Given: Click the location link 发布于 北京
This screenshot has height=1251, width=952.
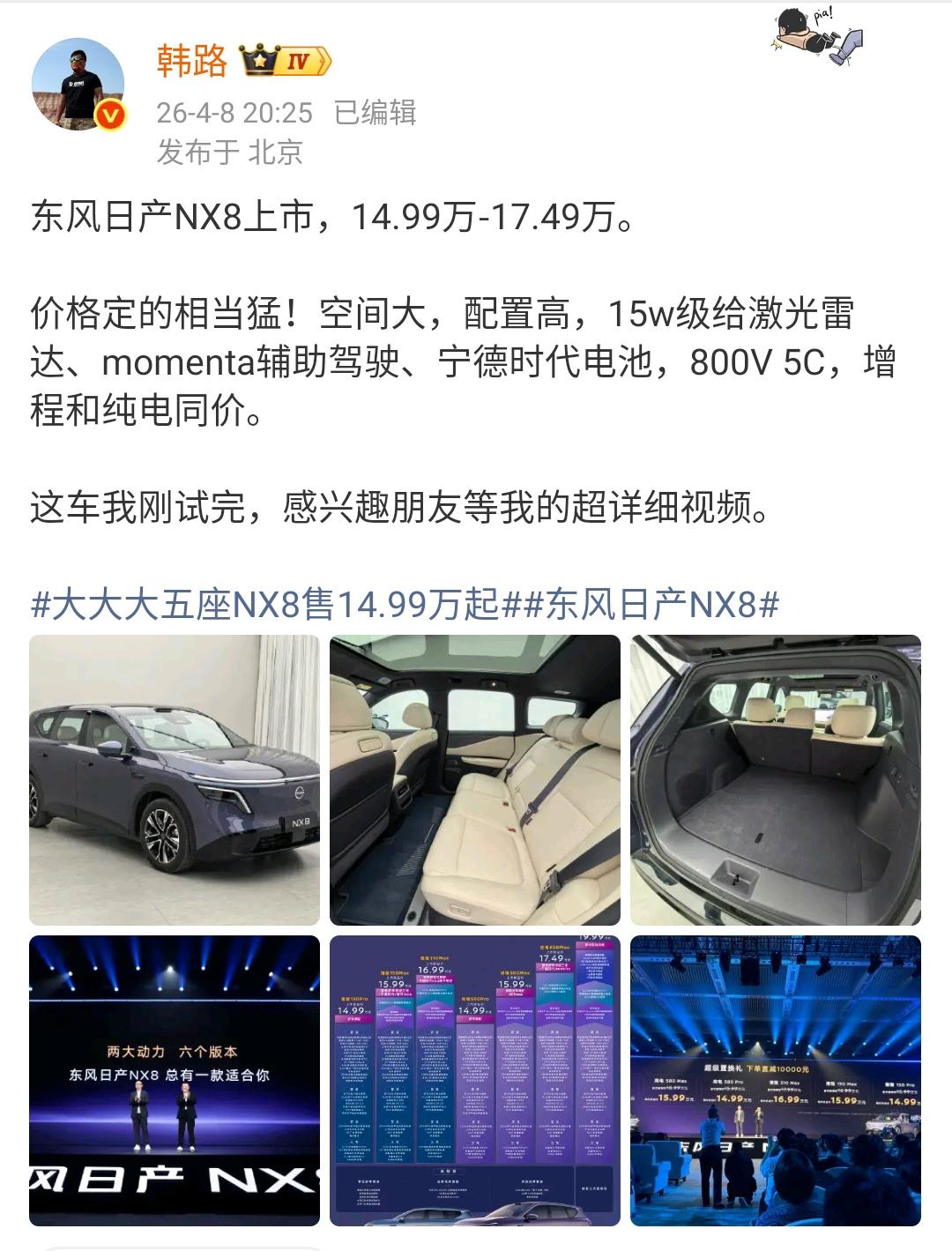Looking at the screenshot, I should click(227, 150).
